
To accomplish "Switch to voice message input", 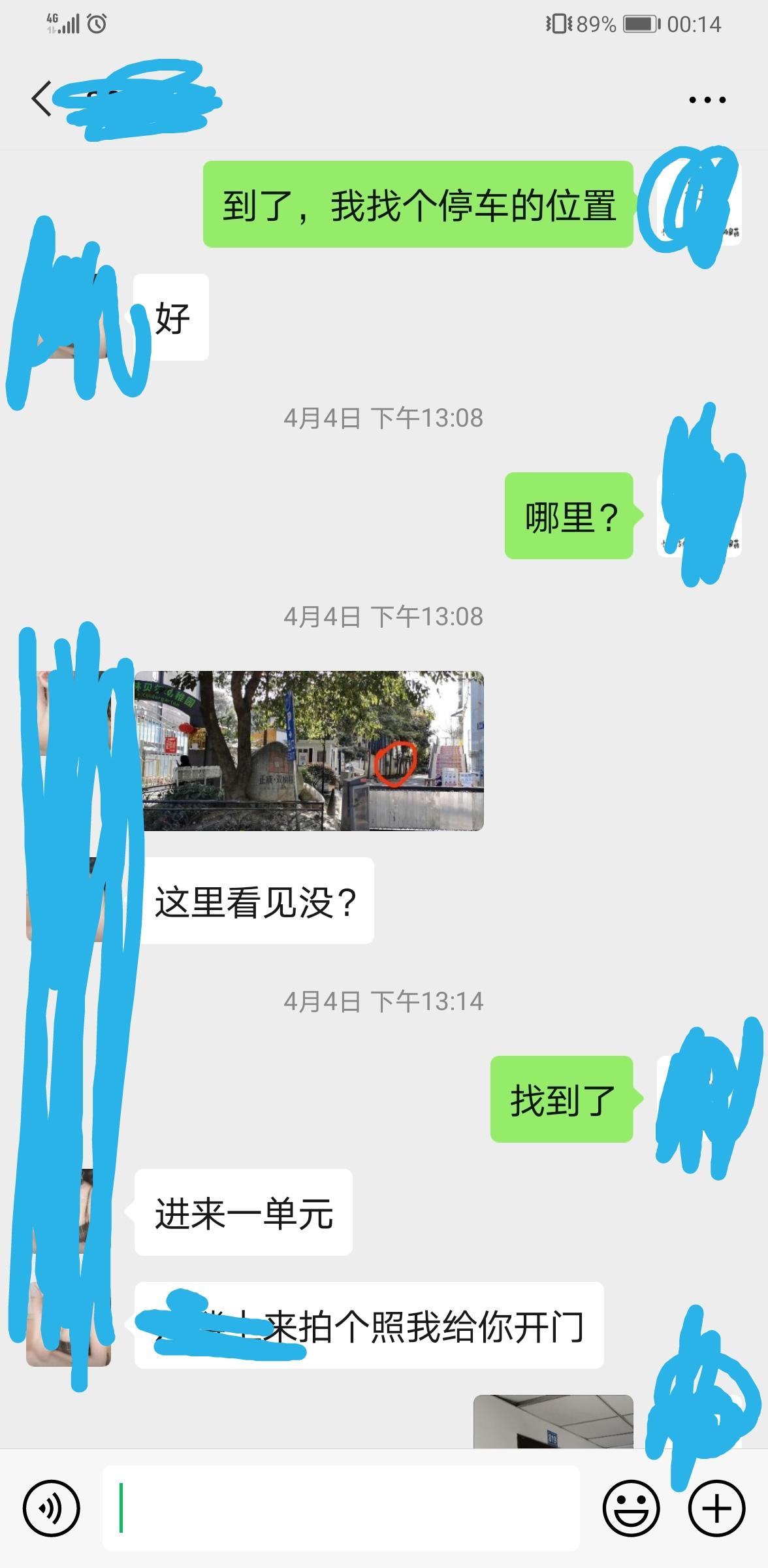I will click(51, 1509).
